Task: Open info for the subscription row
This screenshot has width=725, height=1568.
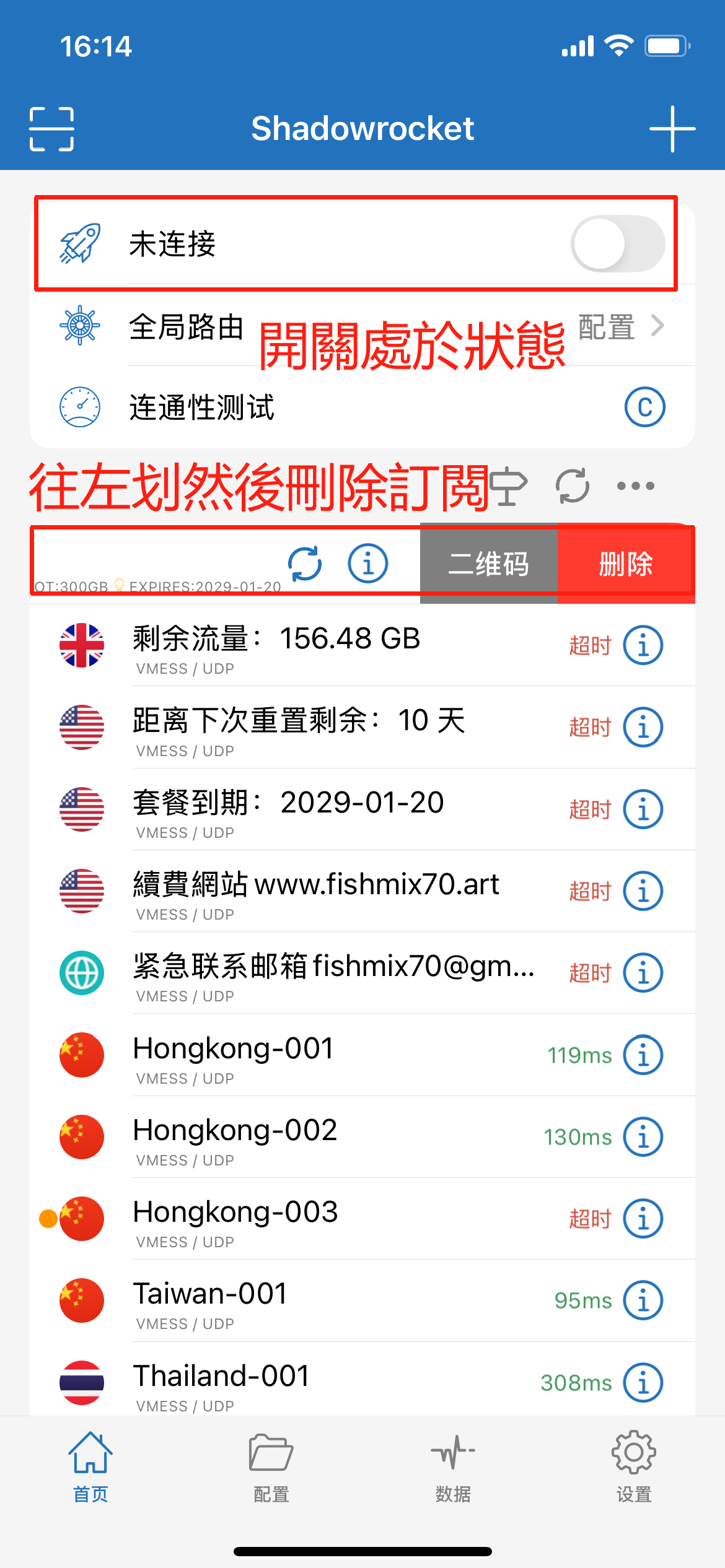Action: click(368, 564)
